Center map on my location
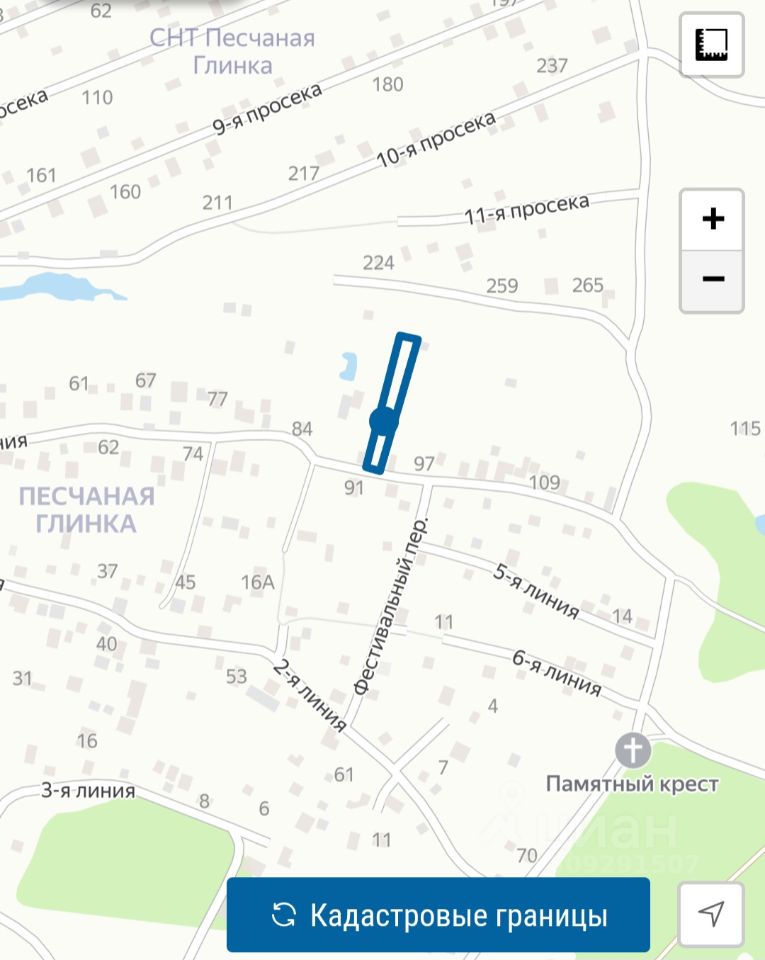 pos(711,914)
